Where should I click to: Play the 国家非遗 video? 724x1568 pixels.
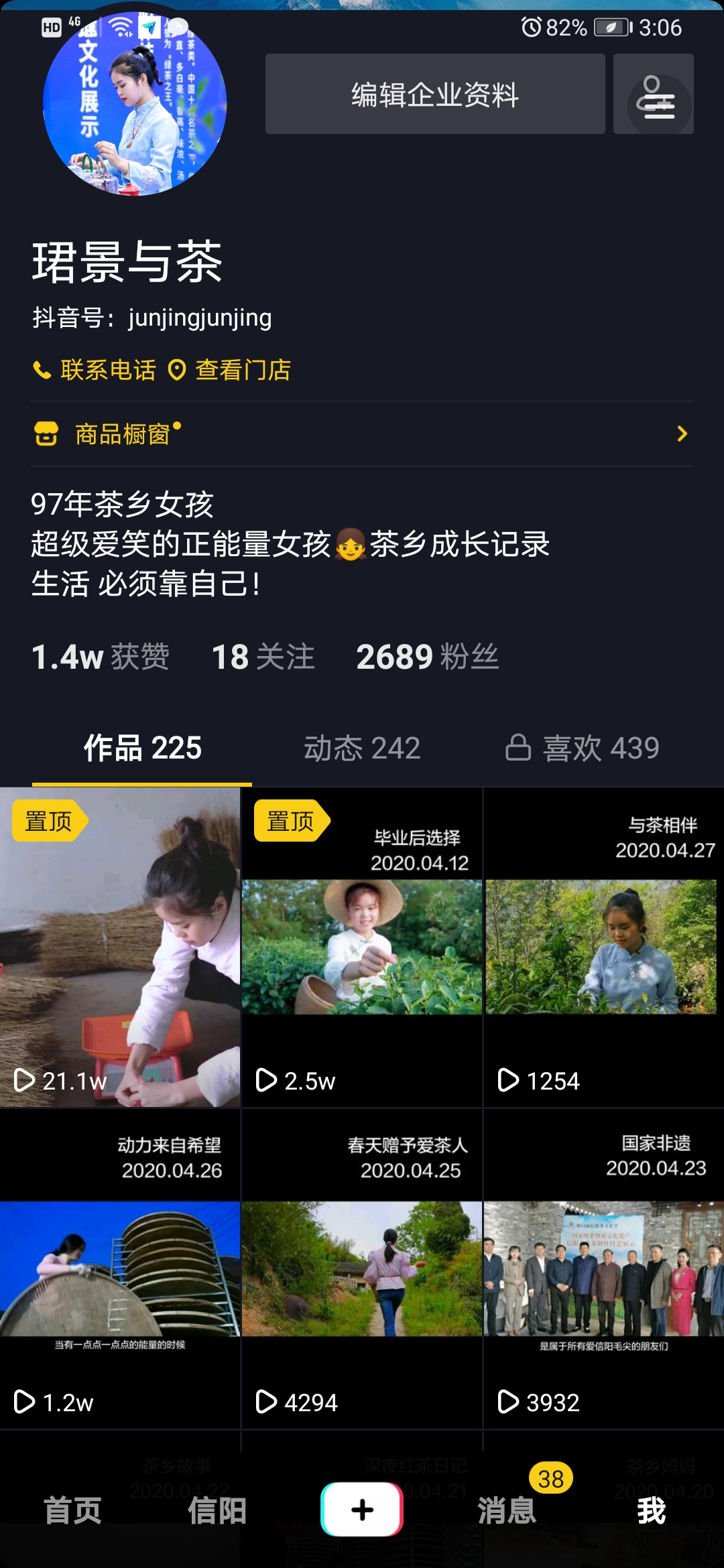coord(603,1268)
